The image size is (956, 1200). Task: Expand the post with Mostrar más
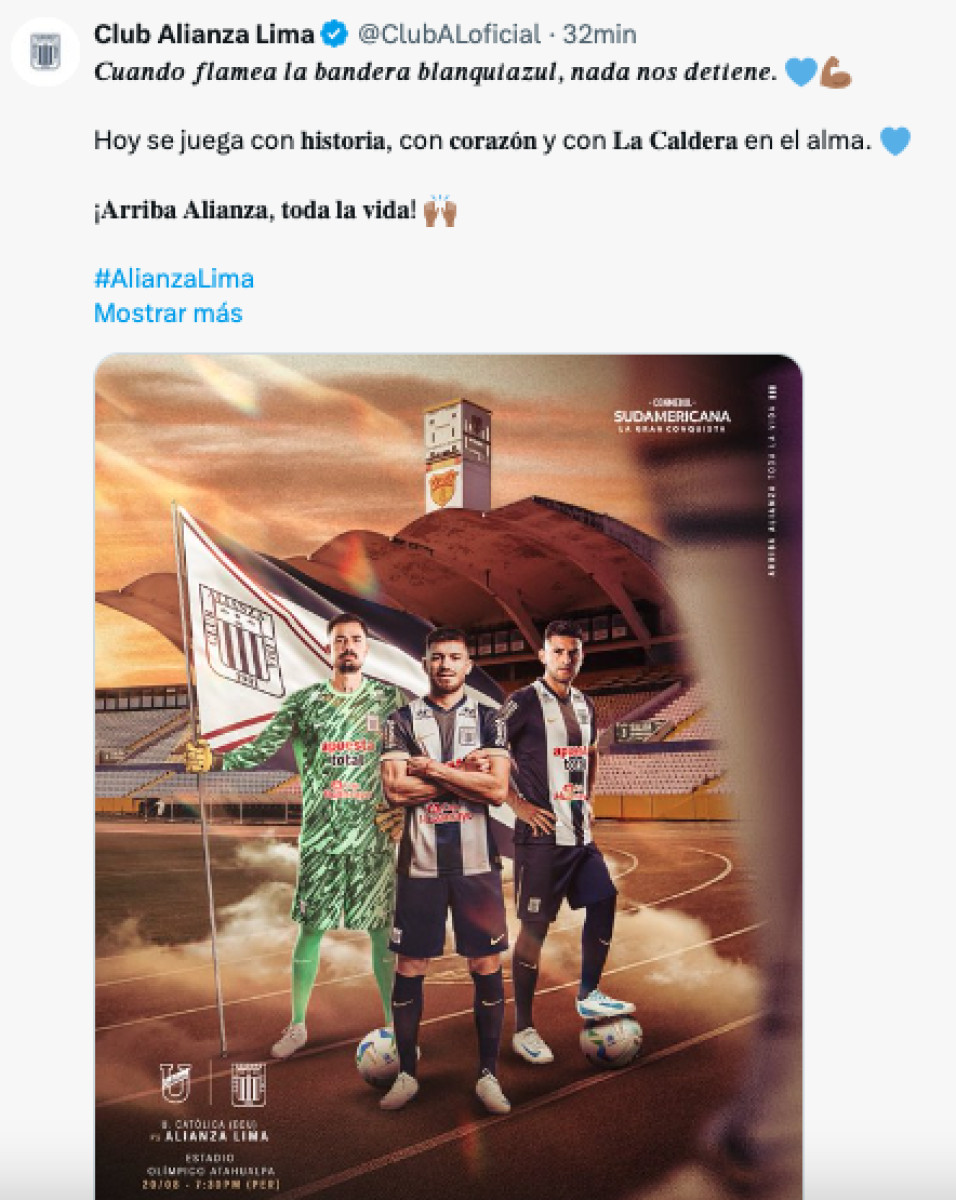pos(168,313)
